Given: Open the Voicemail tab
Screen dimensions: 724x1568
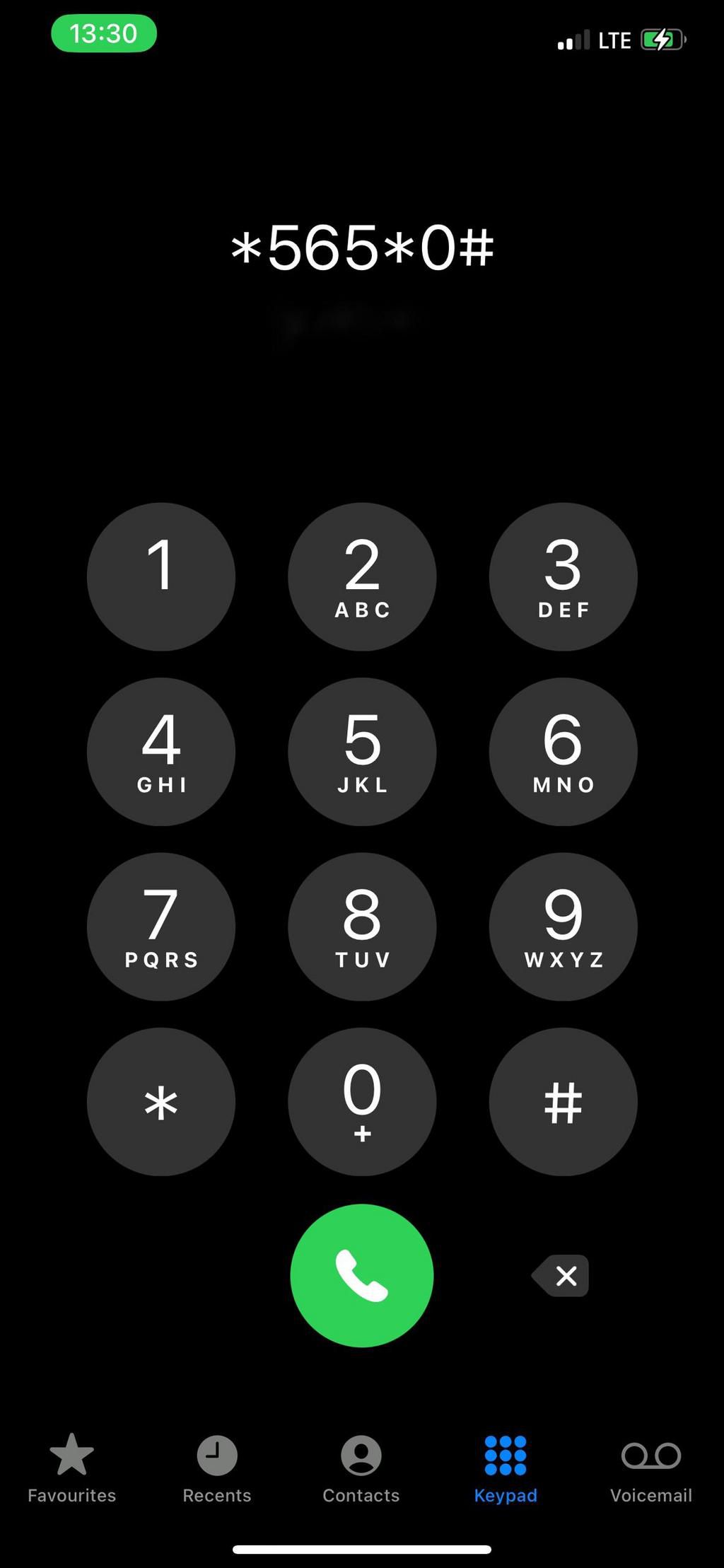Looking at the screenshot, I should 651,1468.
